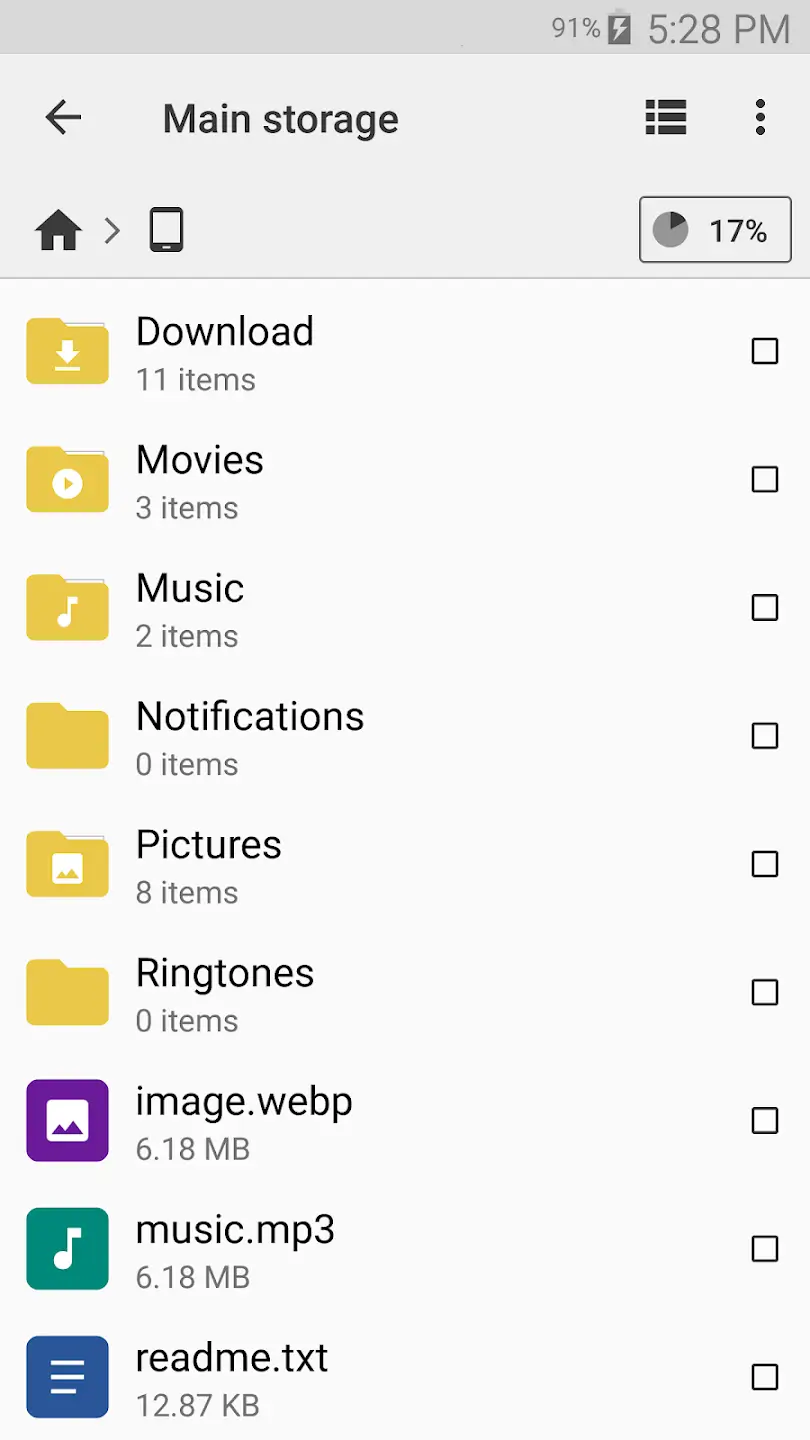The image size is (810, 1440).
Task: Tick the readme.txt checkbox
Action: [764, 1377]
